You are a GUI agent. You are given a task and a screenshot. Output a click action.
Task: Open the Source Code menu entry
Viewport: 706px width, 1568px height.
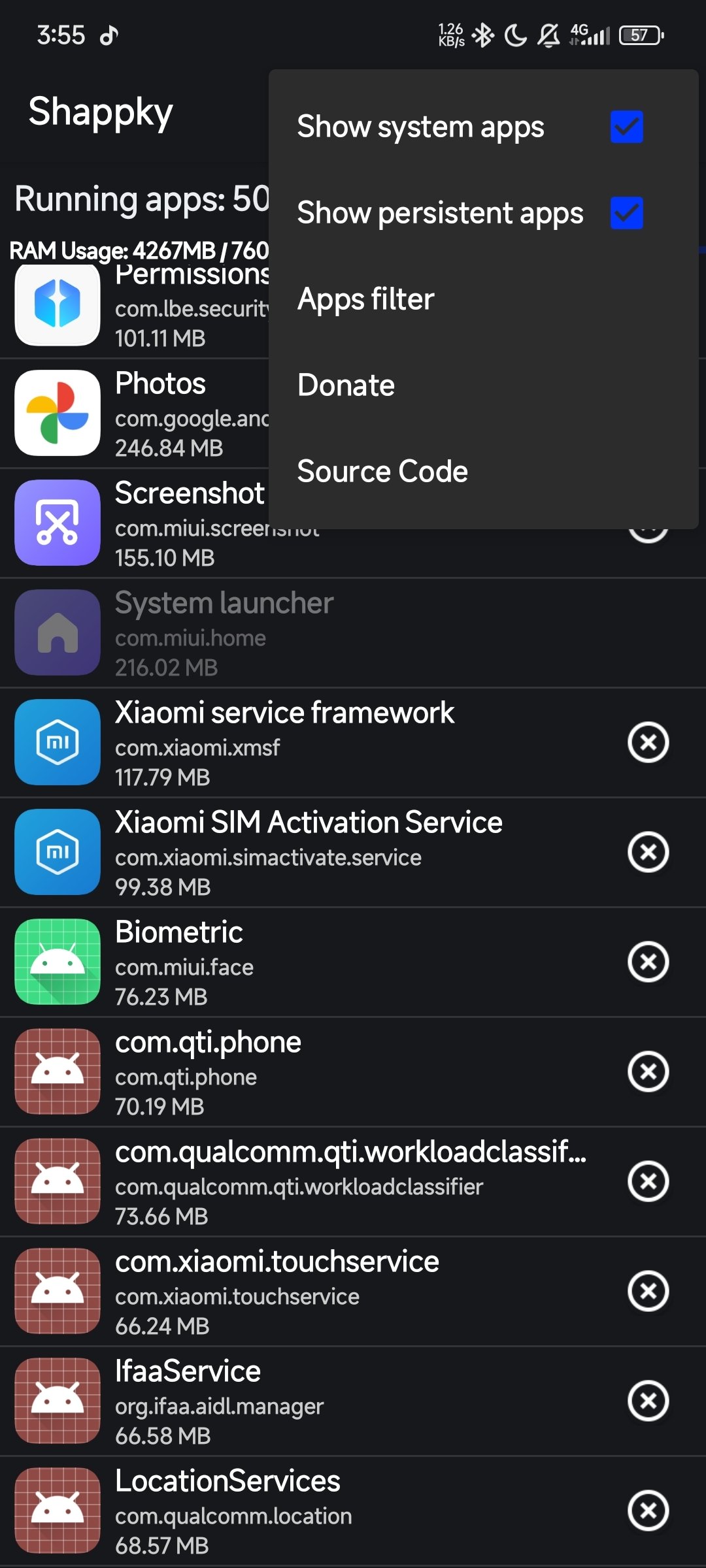point(382,470)
